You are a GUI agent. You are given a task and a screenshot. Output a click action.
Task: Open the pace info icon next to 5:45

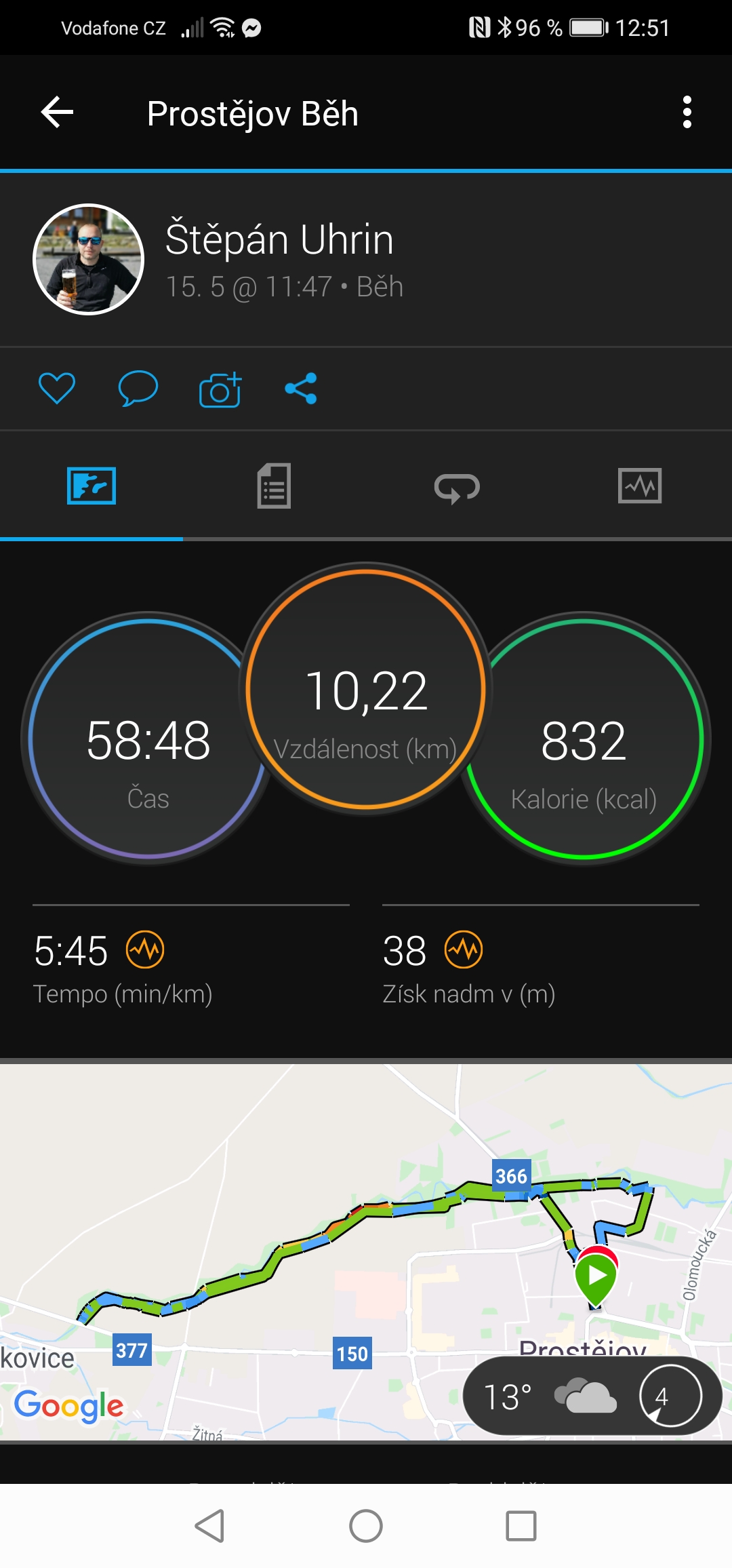145,949
